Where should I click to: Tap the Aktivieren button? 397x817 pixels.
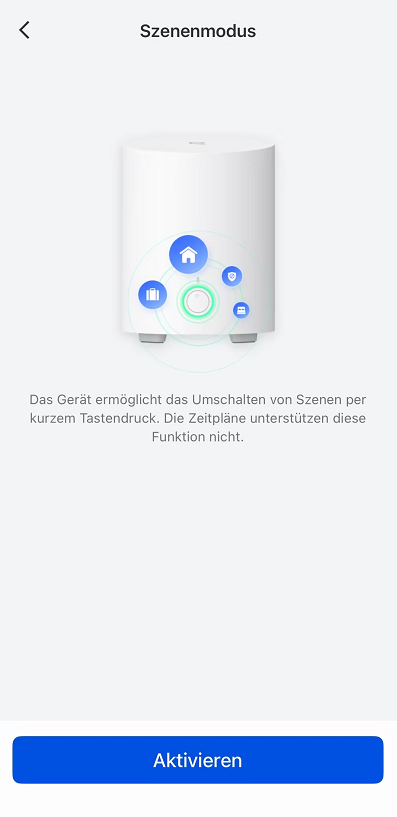(198, 760)
